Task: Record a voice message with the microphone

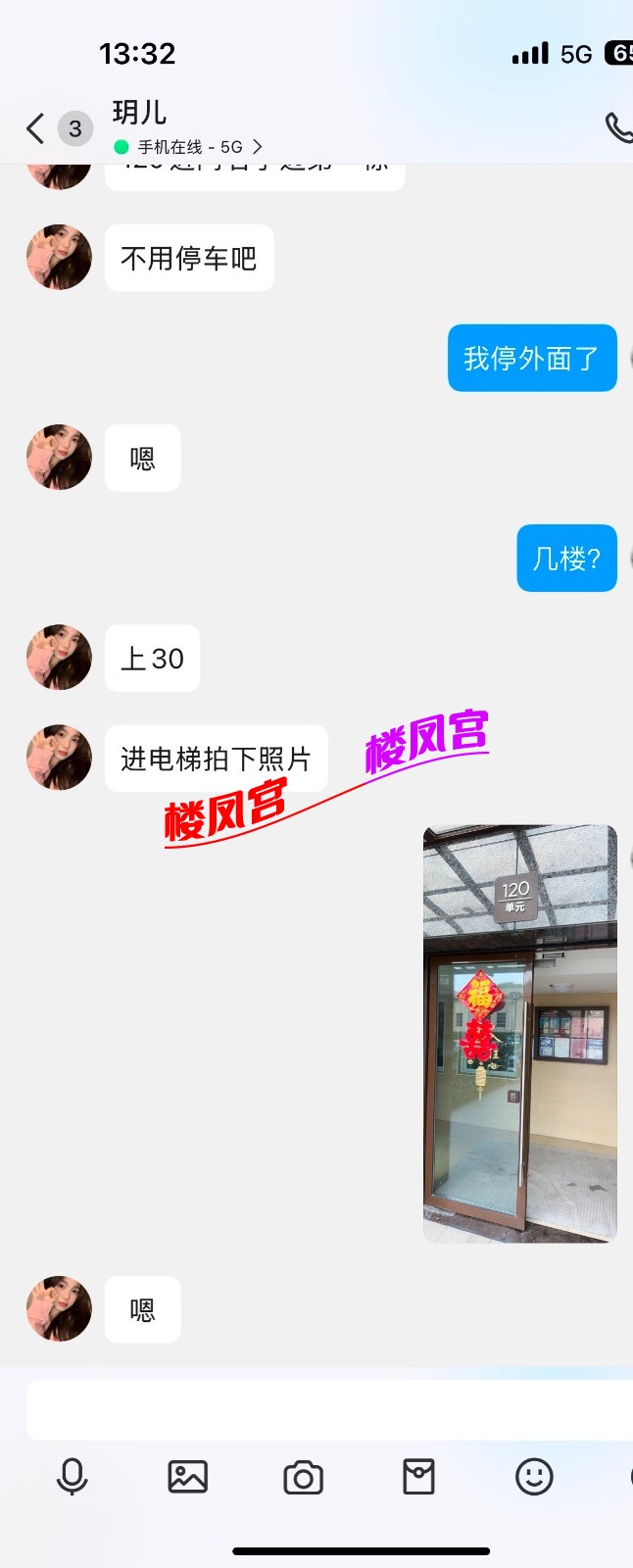Action: point(73,1477)
